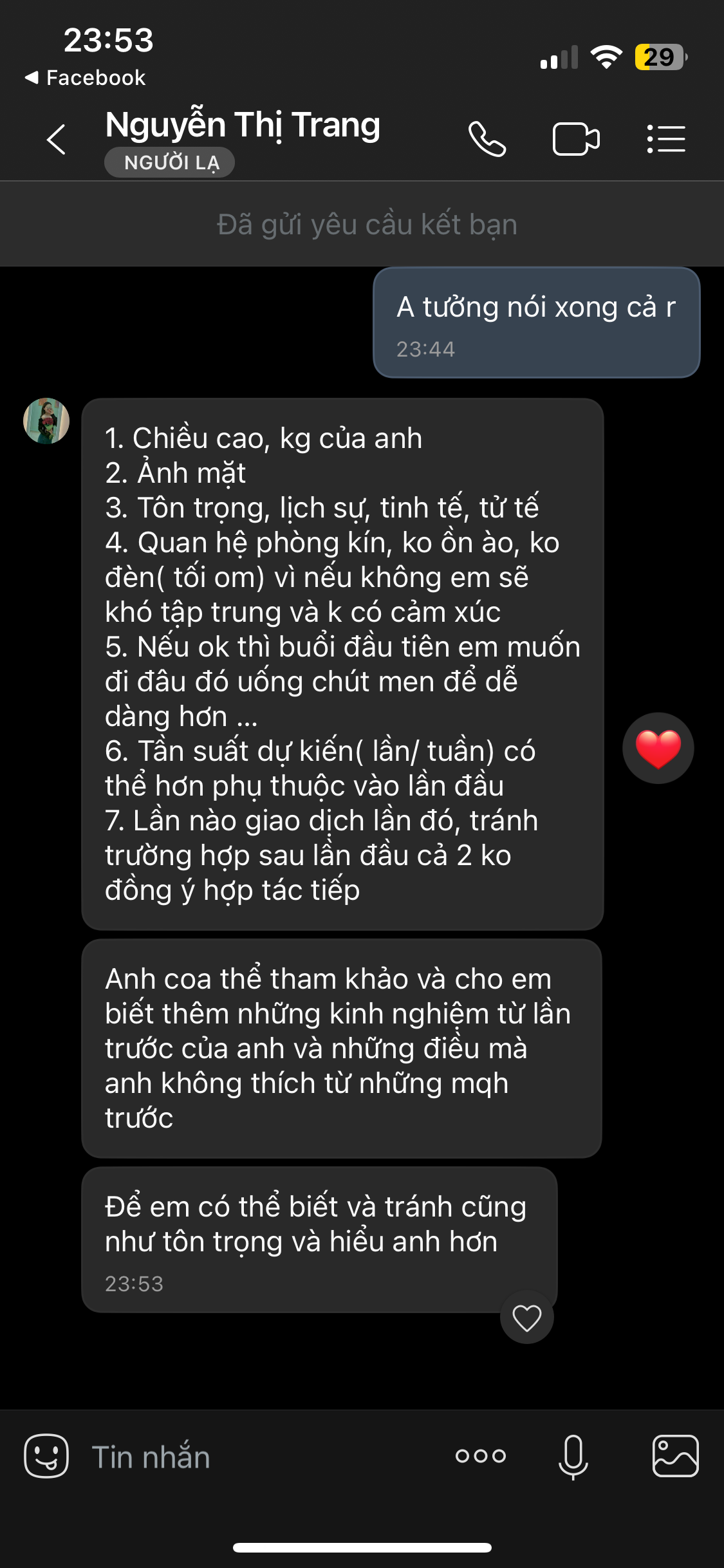Image resolution: width=724 pixels, height=1568 pixels.
Task: Tap the red heart reaction on the list message
Action: tap(658, 749)
